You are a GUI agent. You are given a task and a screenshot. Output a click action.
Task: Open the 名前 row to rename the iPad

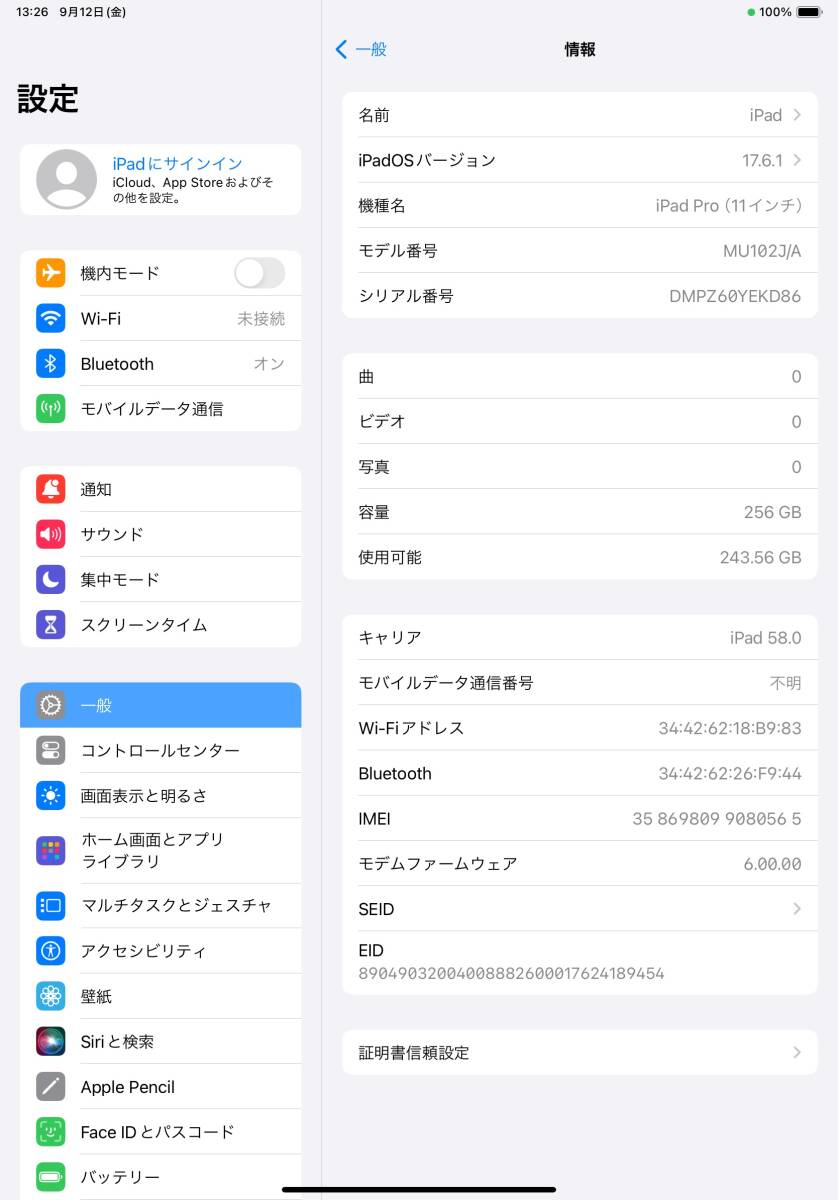point(579,115)
